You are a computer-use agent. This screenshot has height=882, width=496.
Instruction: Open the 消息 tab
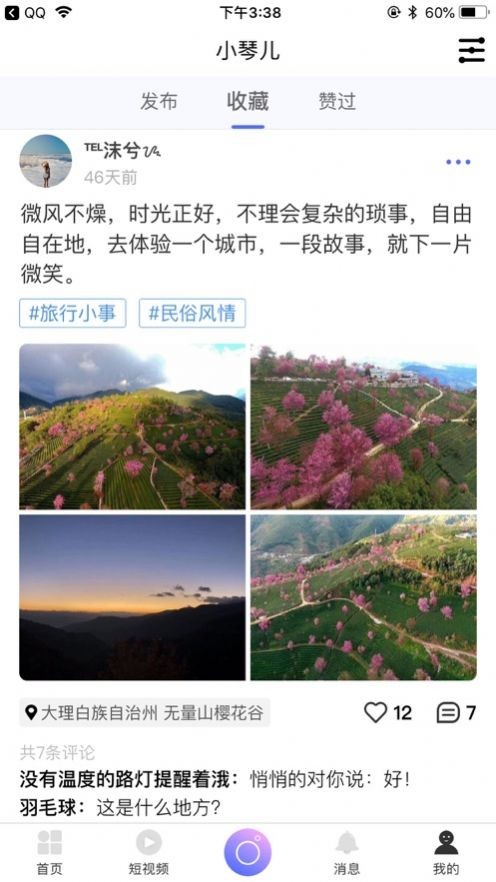[x=346, y=852]
